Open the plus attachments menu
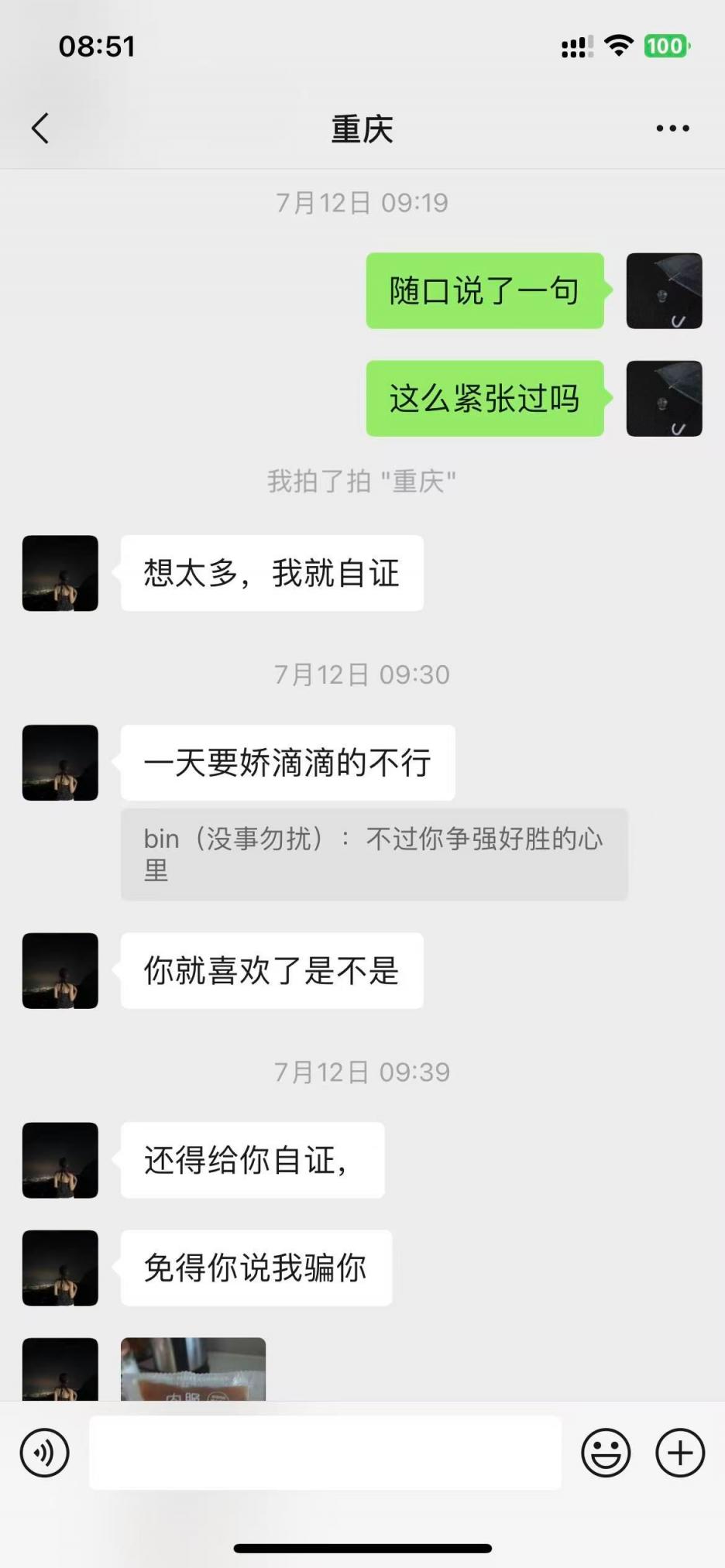725x1568 pixels. coord(680,1453)
